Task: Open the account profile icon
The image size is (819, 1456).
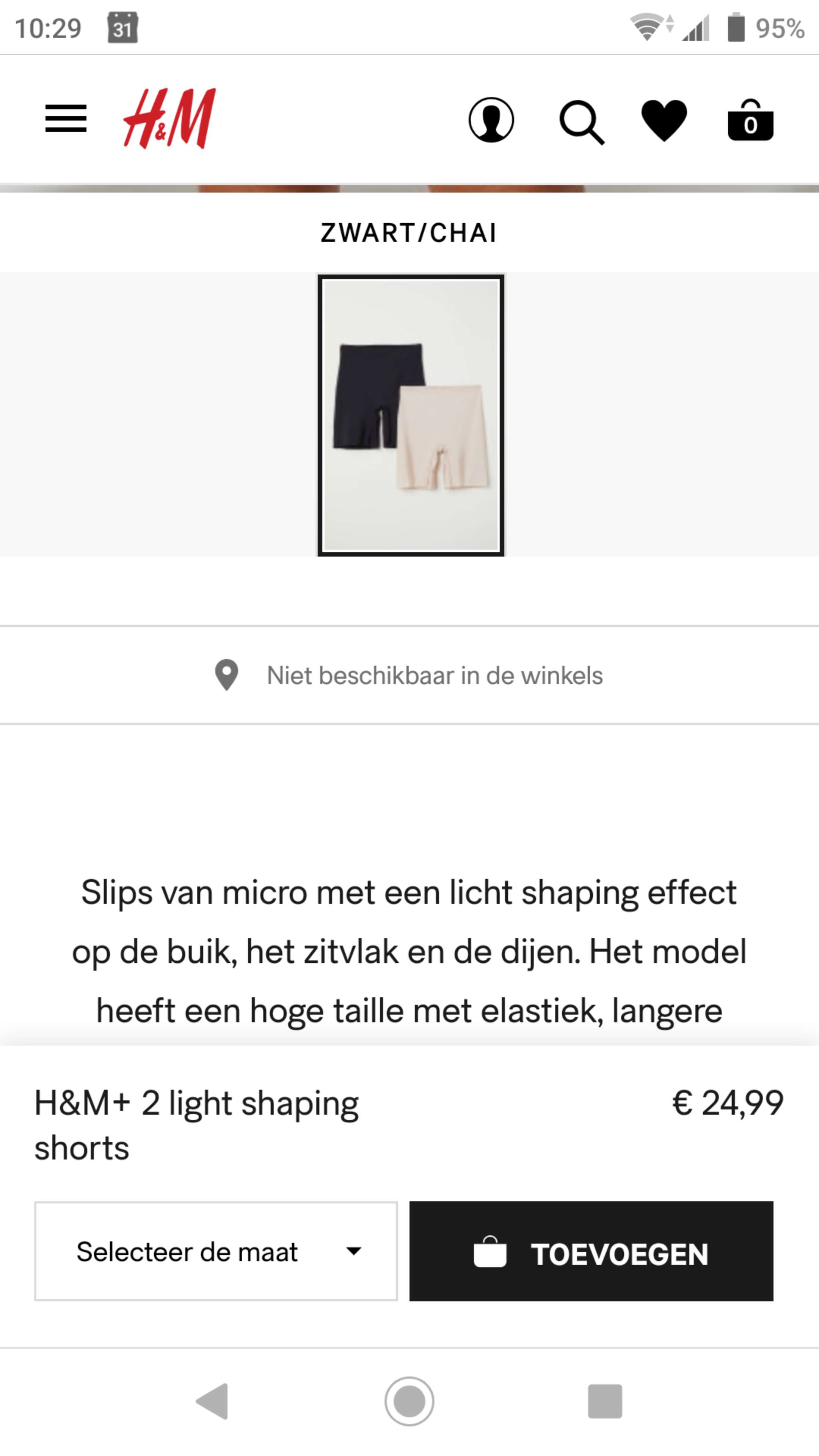Action: pos(491,120)
